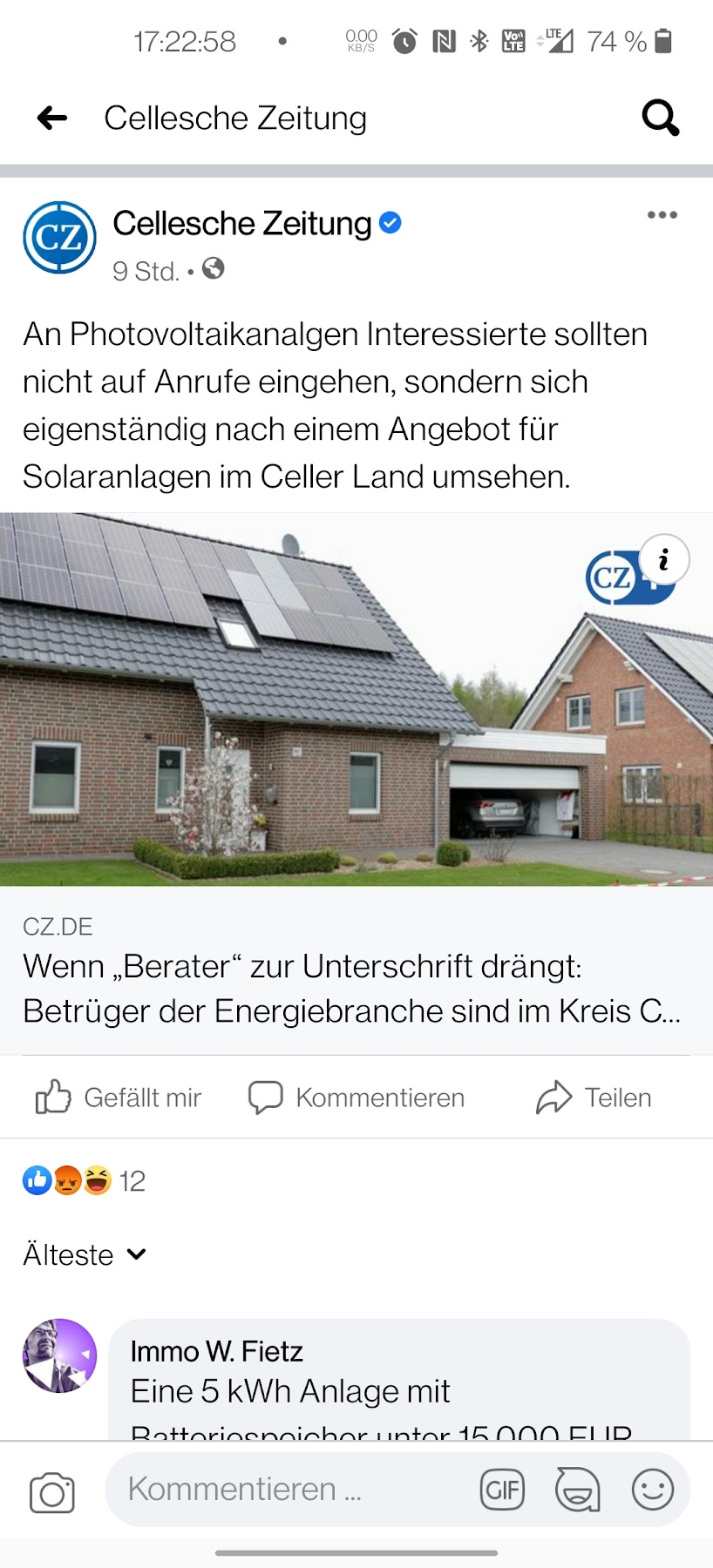Open Immo W. Fietz's profile picture
Viewport: 713px width, 1568px height.
coord(59,1355)
